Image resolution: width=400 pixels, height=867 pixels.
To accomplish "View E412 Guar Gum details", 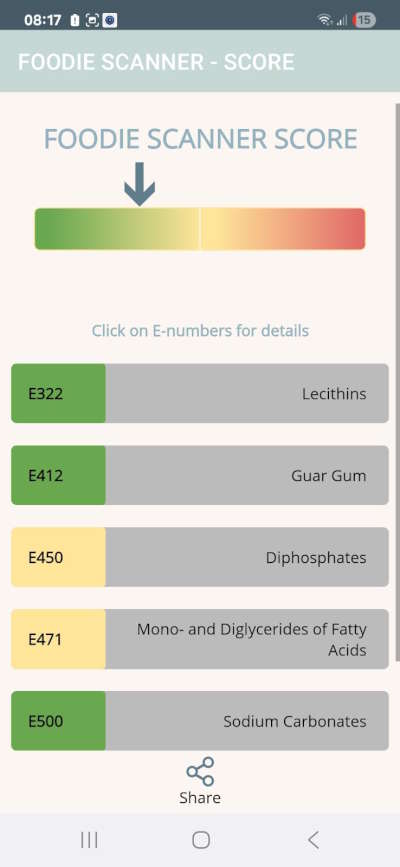I will point(200,475).
